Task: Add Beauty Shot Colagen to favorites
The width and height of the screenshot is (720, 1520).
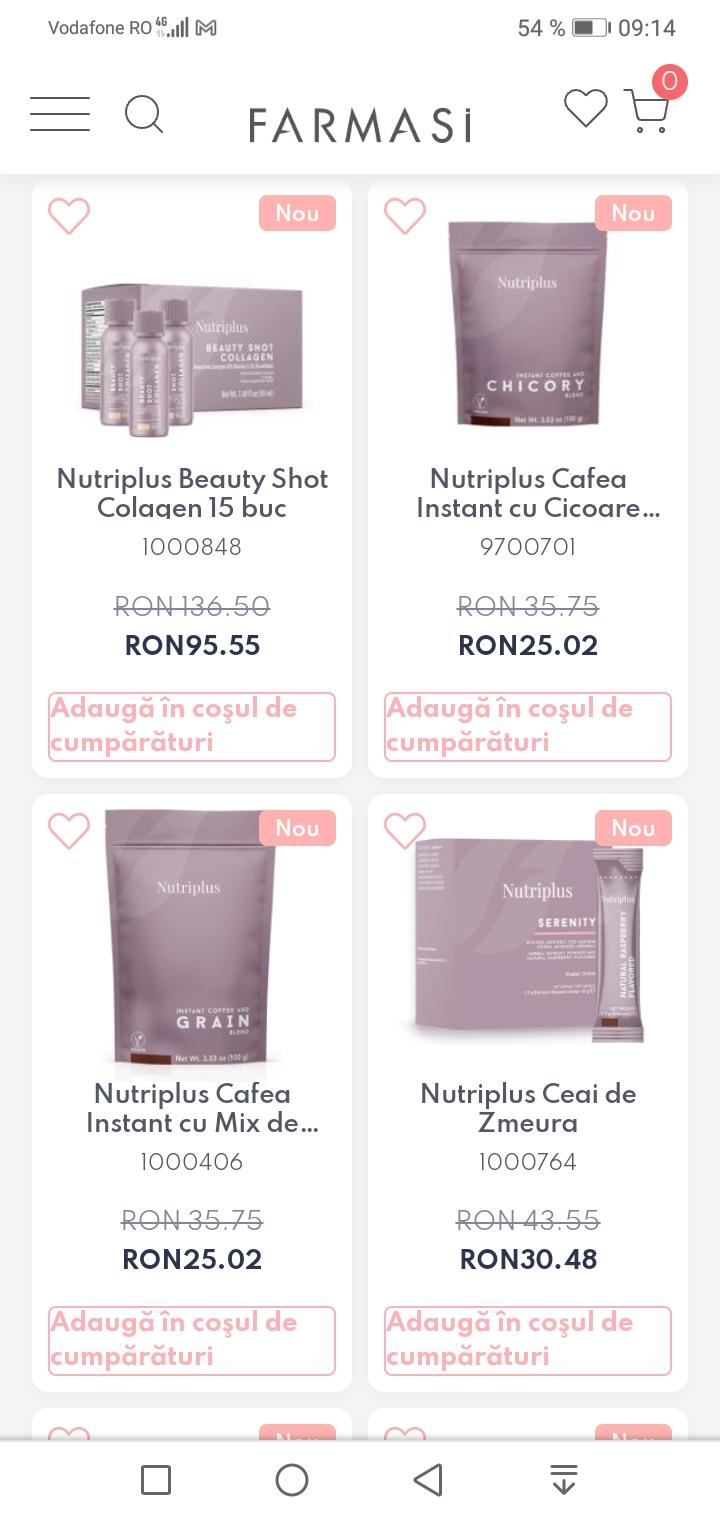Action: 69,216
